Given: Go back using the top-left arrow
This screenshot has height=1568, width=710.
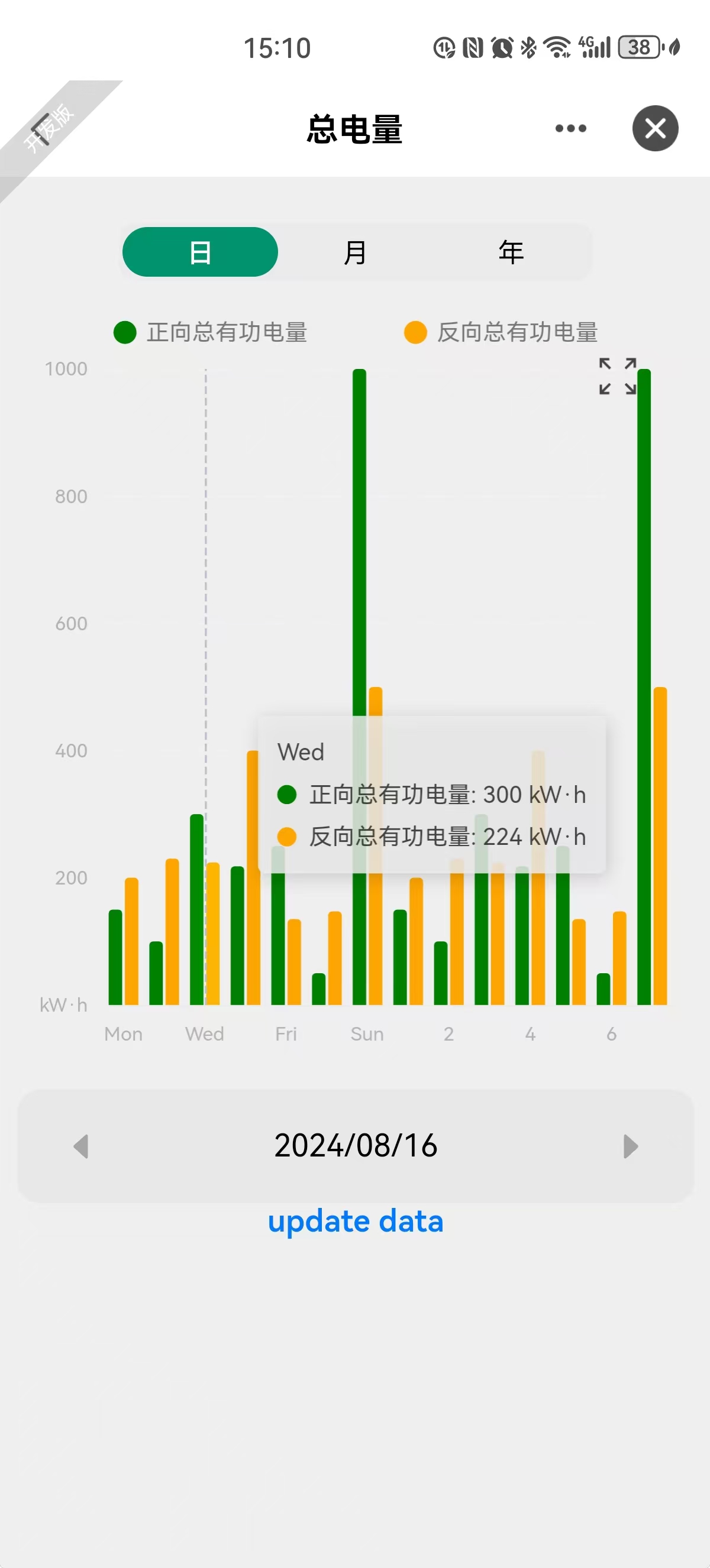Looking at the screenshot, I should pyautogui.click(x=40, y=128).
